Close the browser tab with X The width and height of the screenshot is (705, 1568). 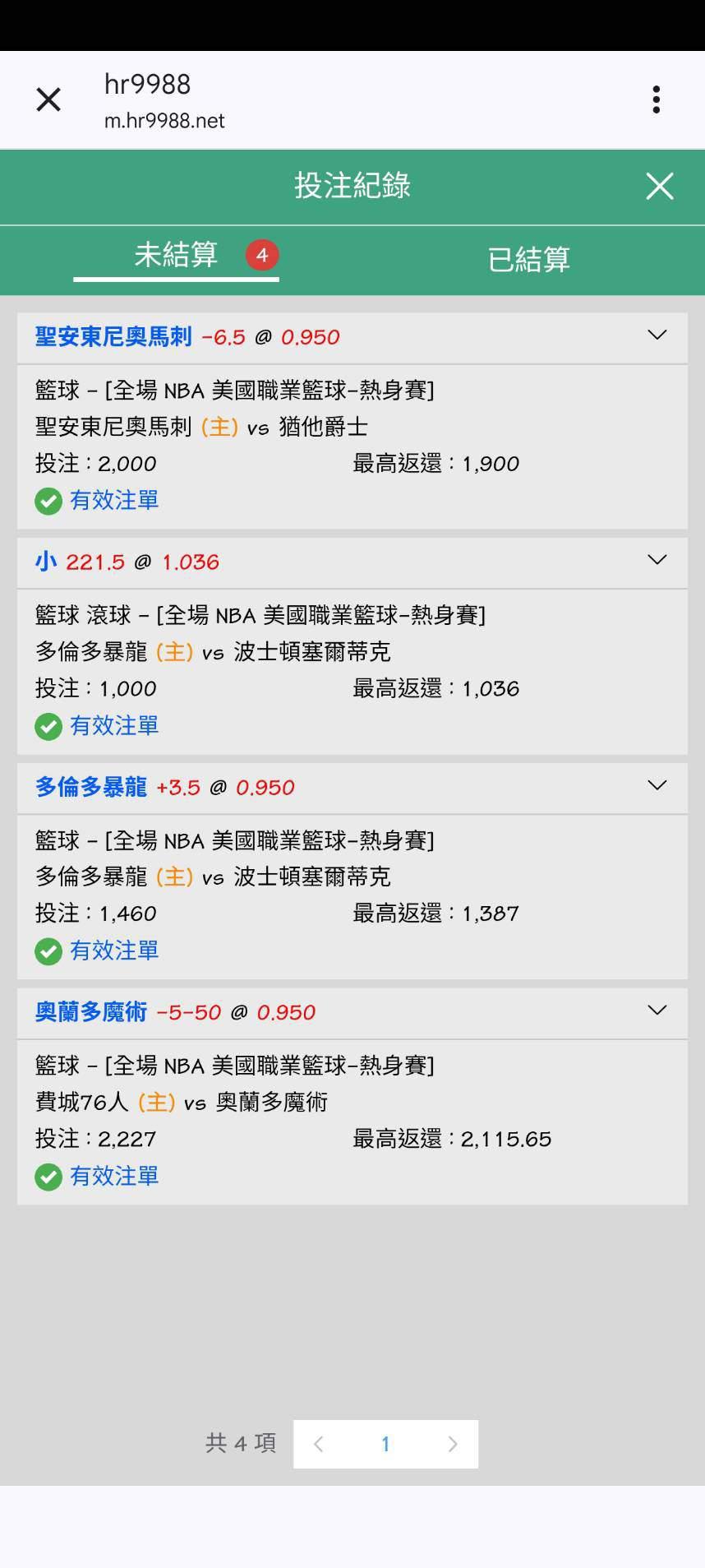click(48, 99)
